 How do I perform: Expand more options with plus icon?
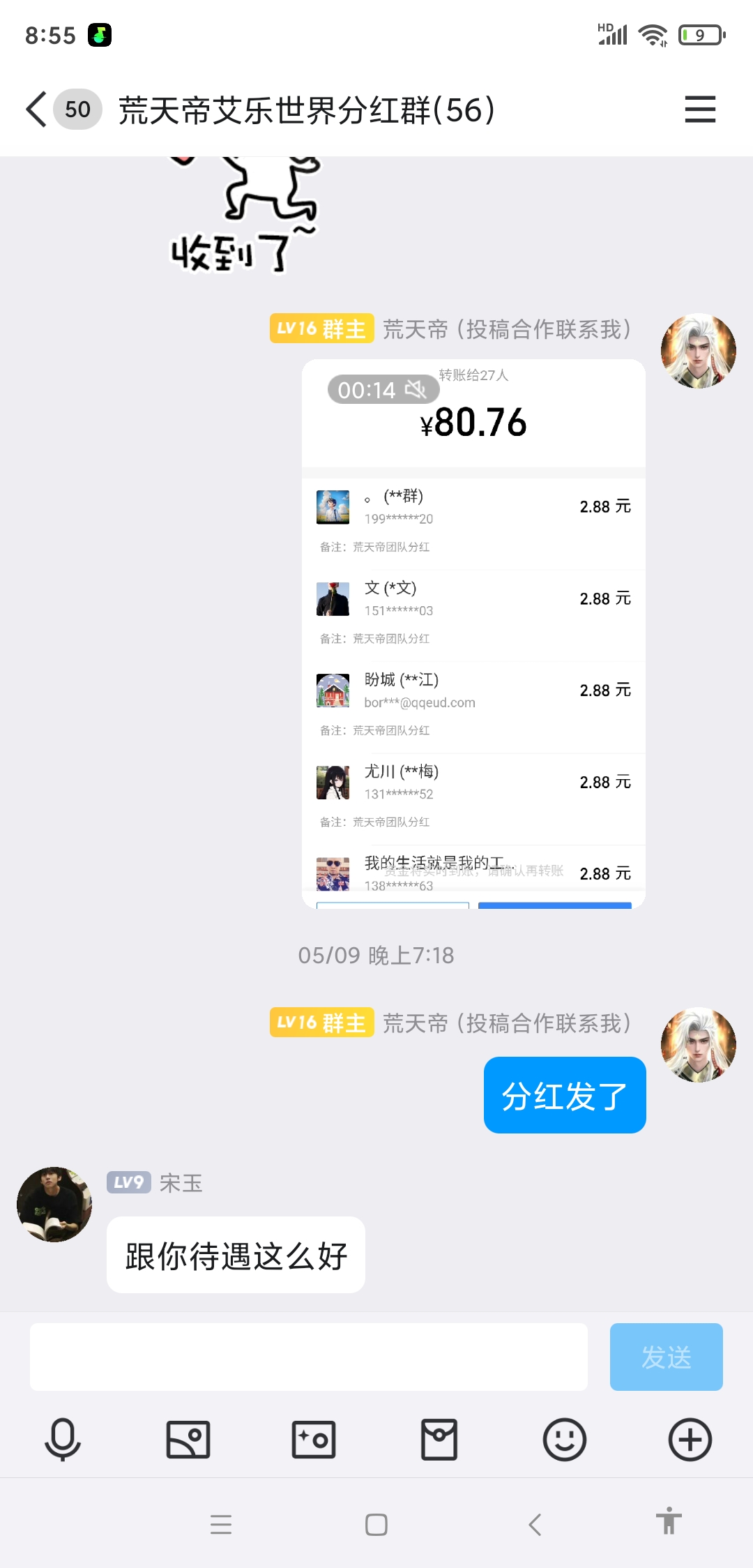coord(690,1439)
